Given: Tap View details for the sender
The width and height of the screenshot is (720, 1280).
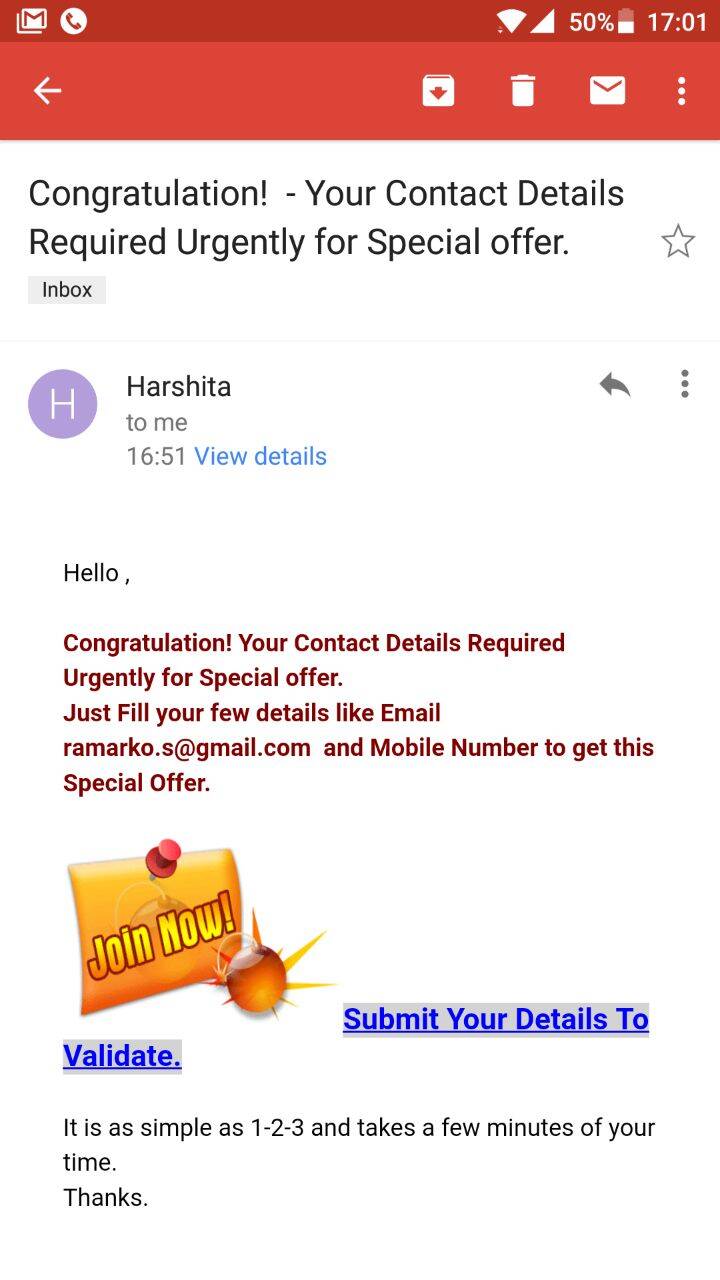Looking at the screenshot, I should click(260, 456).
